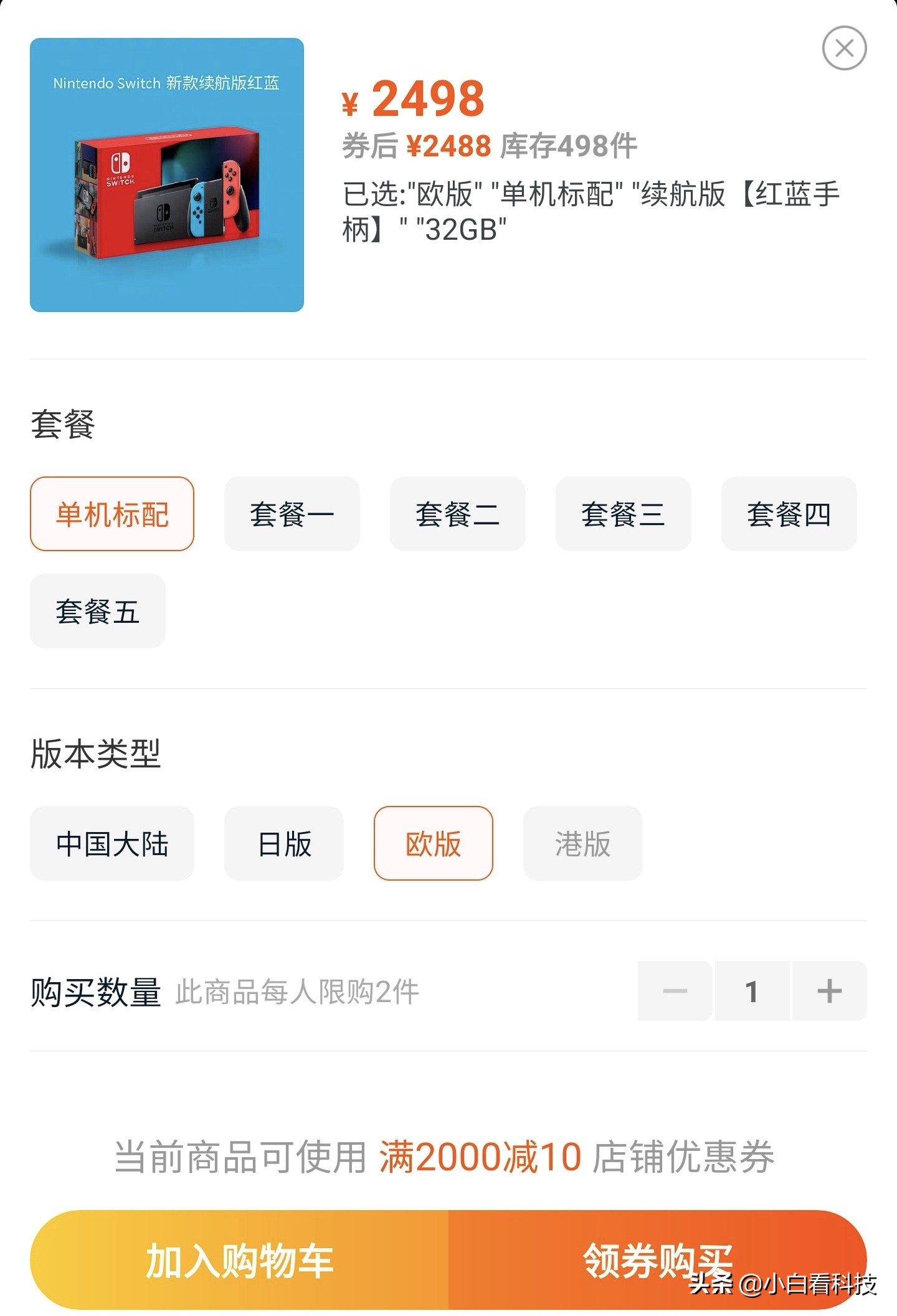Click the minus icon to decrease quantity

coord(675,992)
